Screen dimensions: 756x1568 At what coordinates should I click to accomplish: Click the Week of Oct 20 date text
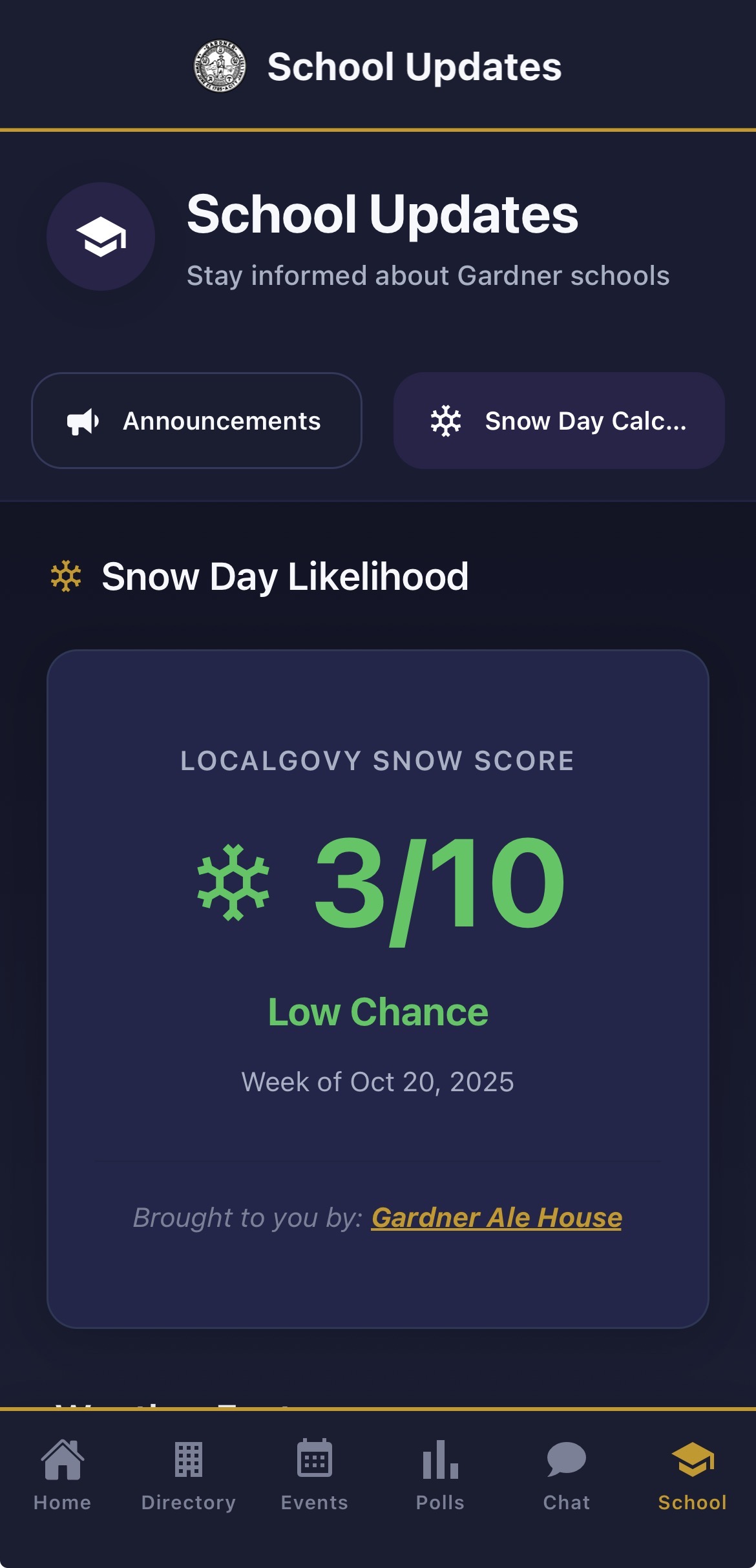click(378, 1081)
